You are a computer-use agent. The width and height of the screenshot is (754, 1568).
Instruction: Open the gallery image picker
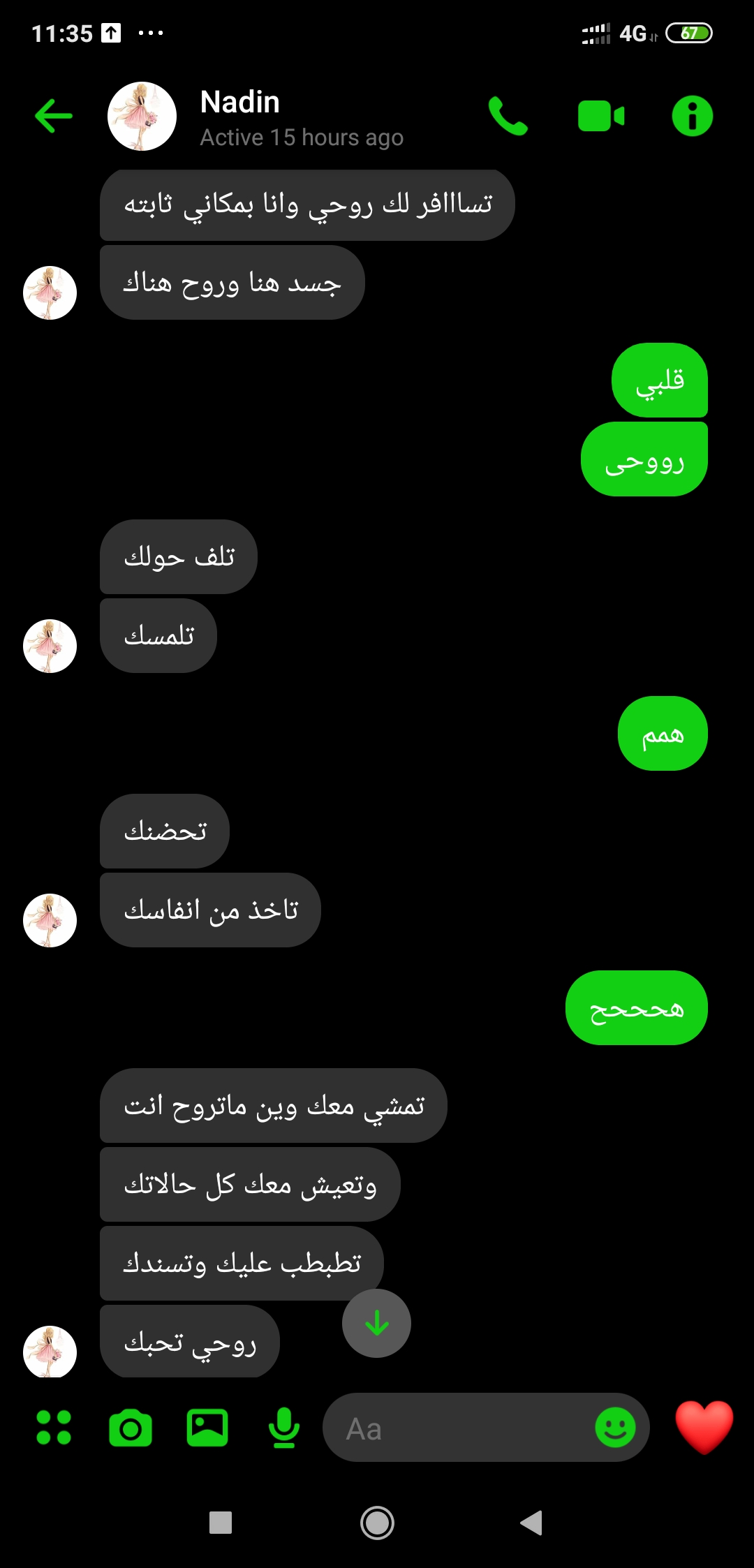tap(207, 1427)
